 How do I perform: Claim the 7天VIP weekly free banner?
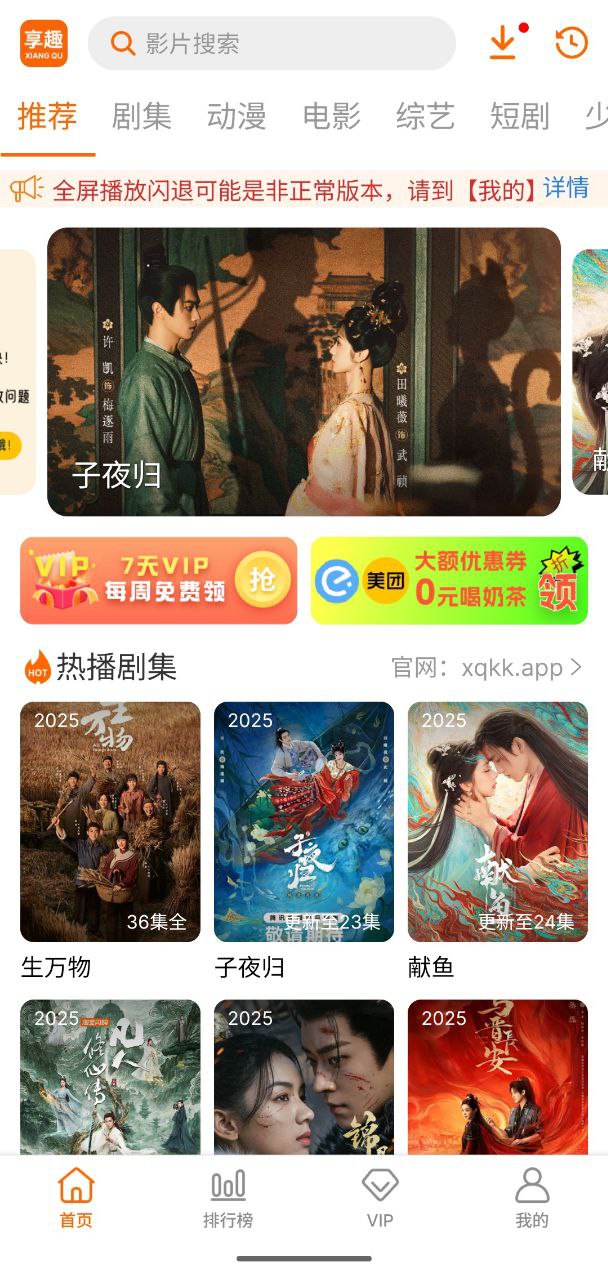coord(159,580)
